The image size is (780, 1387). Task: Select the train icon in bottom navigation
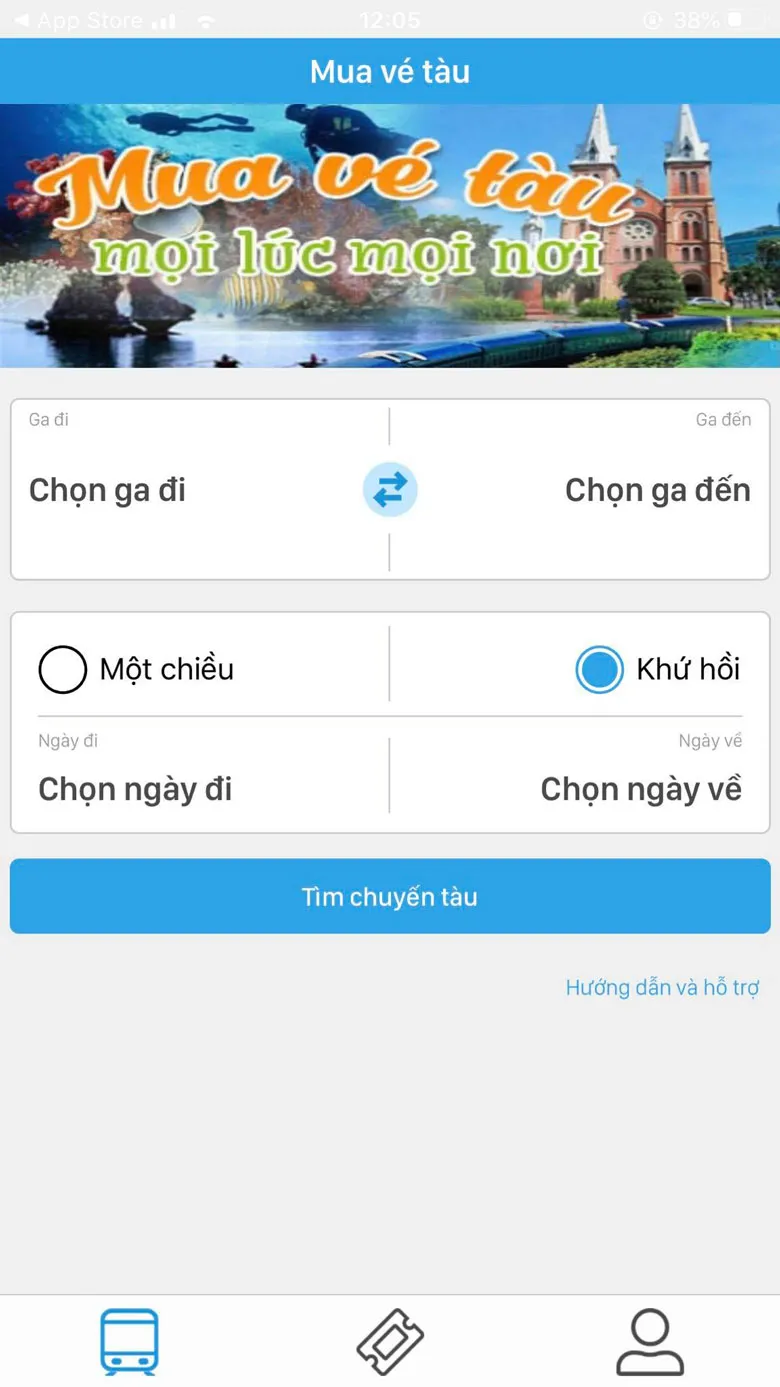point(128,1340)
